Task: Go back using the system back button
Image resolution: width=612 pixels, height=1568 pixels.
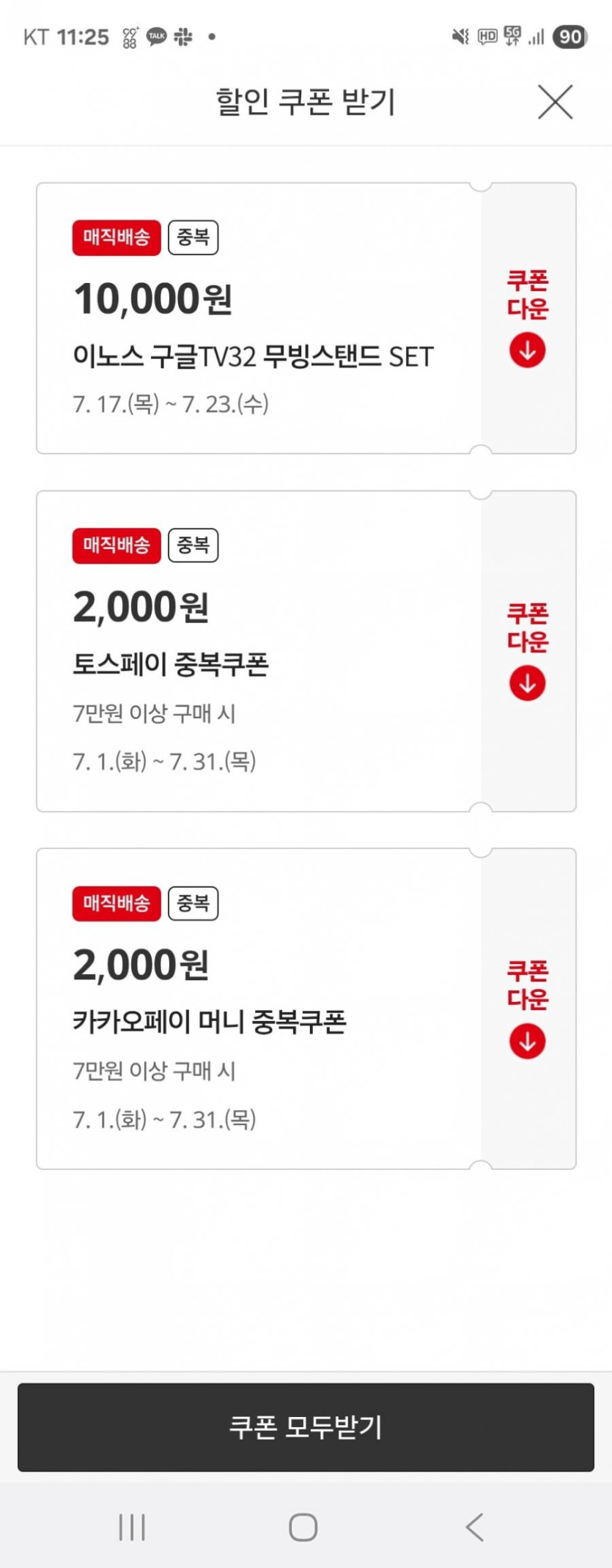Action: click(474, 1528)
